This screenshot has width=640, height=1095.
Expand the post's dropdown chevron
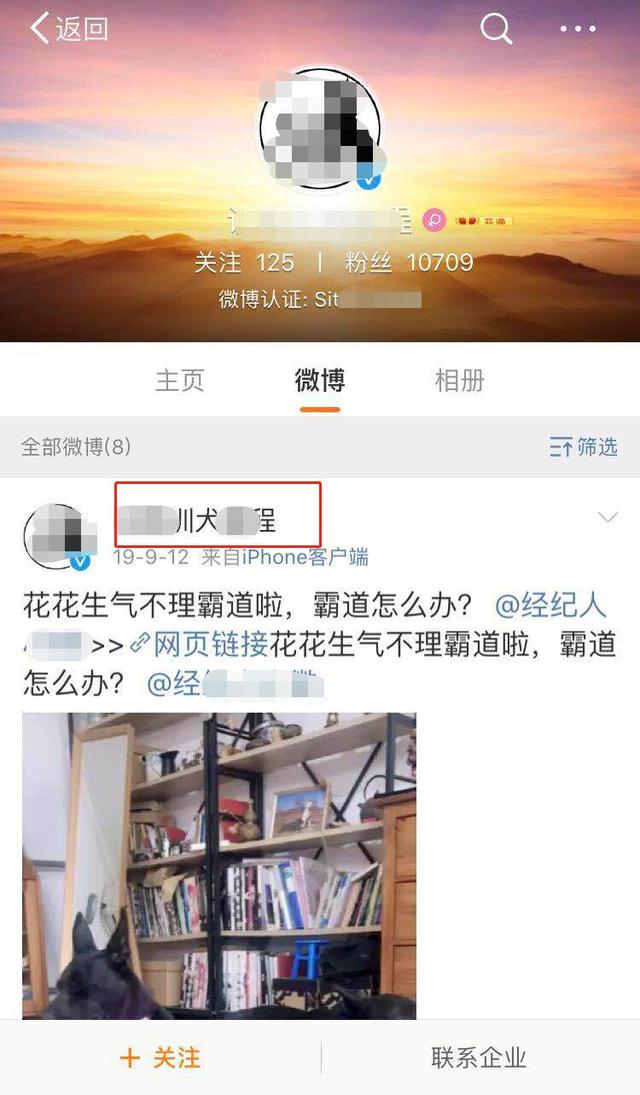click(x=607, y=517)
